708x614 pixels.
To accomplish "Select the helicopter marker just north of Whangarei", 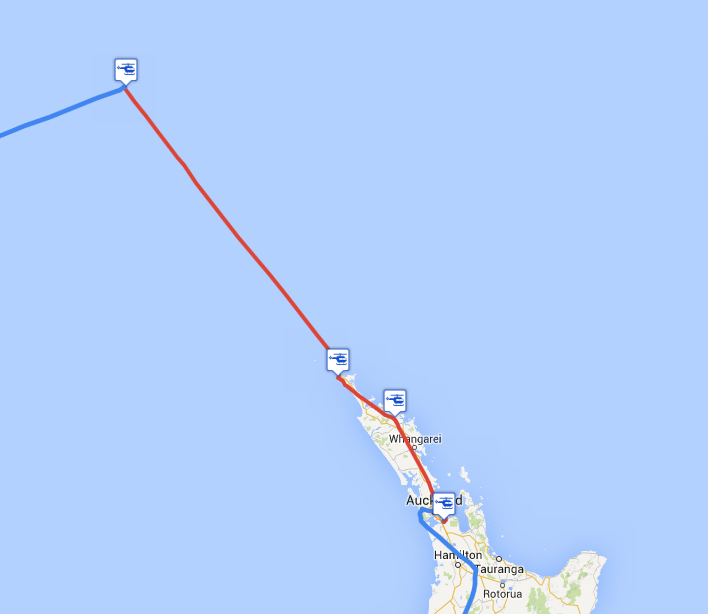I will point(395,400).
